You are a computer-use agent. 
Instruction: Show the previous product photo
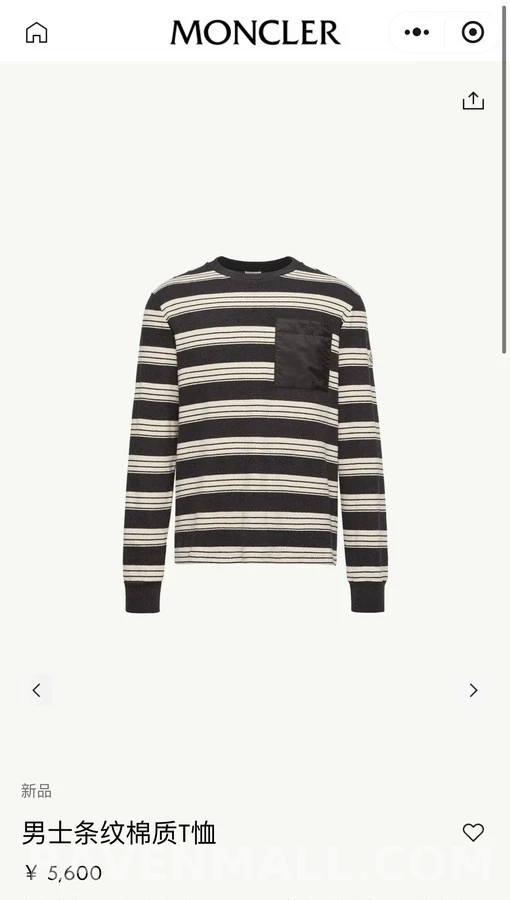pos(37,690)
